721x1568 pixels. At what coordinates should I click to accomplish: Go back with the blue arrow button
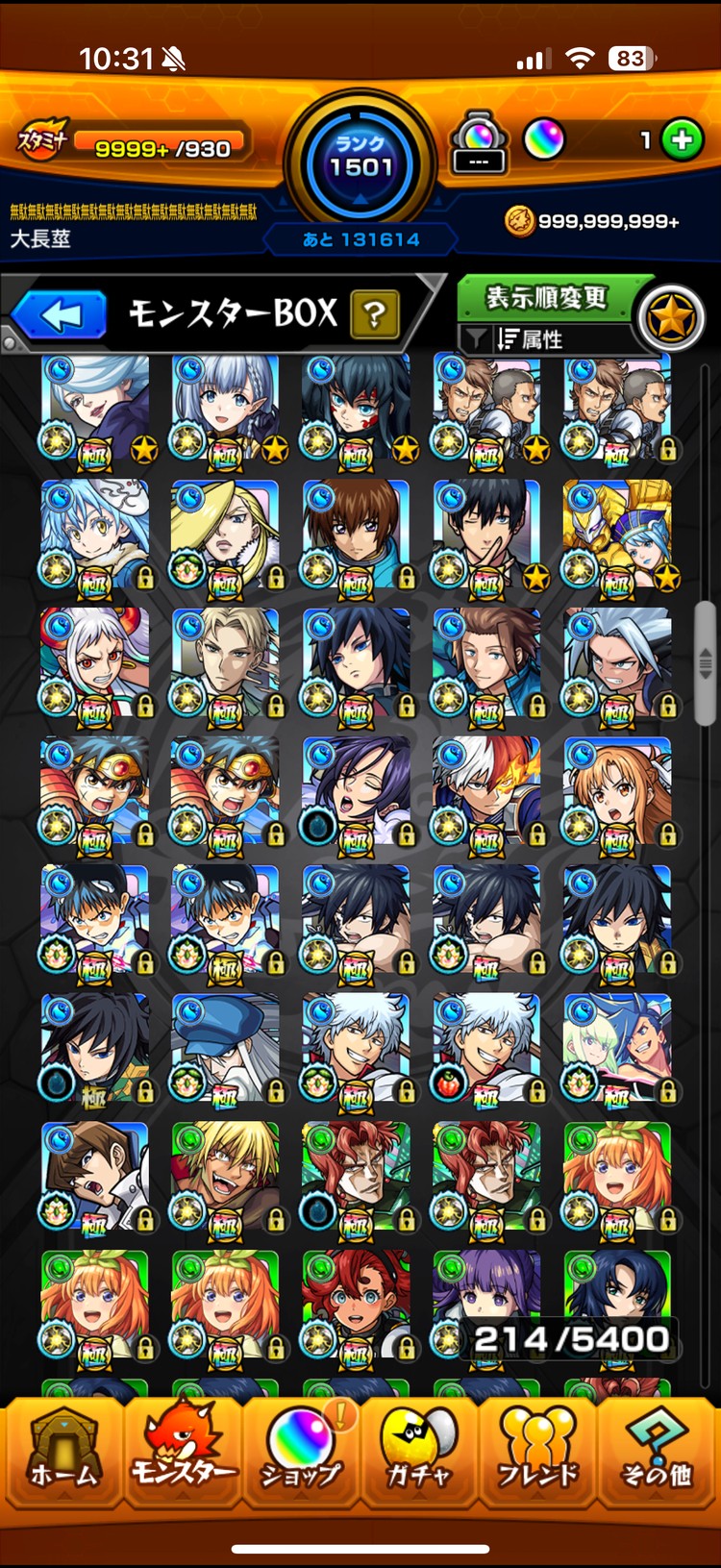pyautogui.click(x=60, y=314)
